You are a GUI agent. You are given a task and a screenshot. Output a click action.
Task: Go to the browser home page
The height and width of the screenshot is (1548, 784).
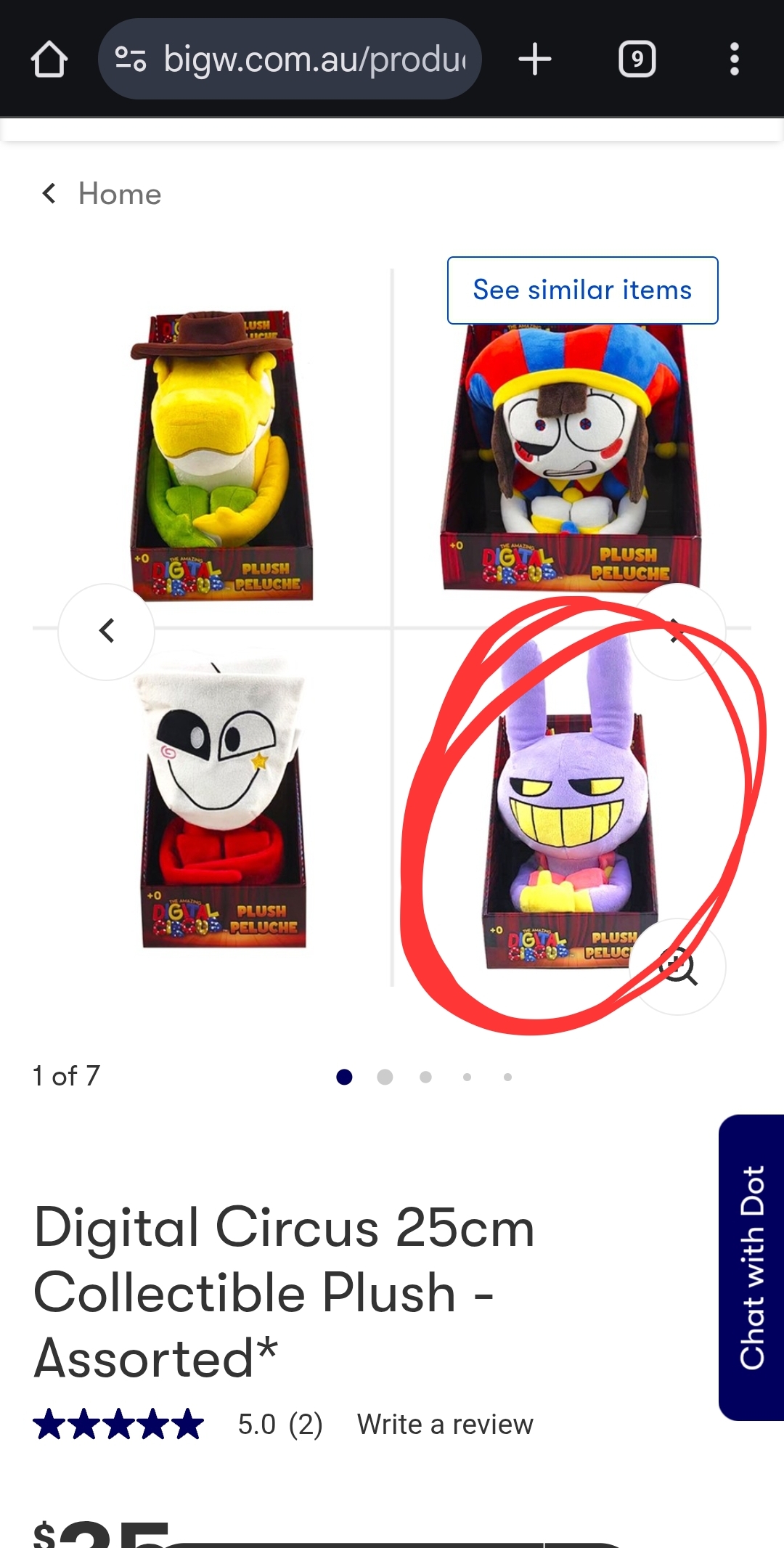[49, 60]
